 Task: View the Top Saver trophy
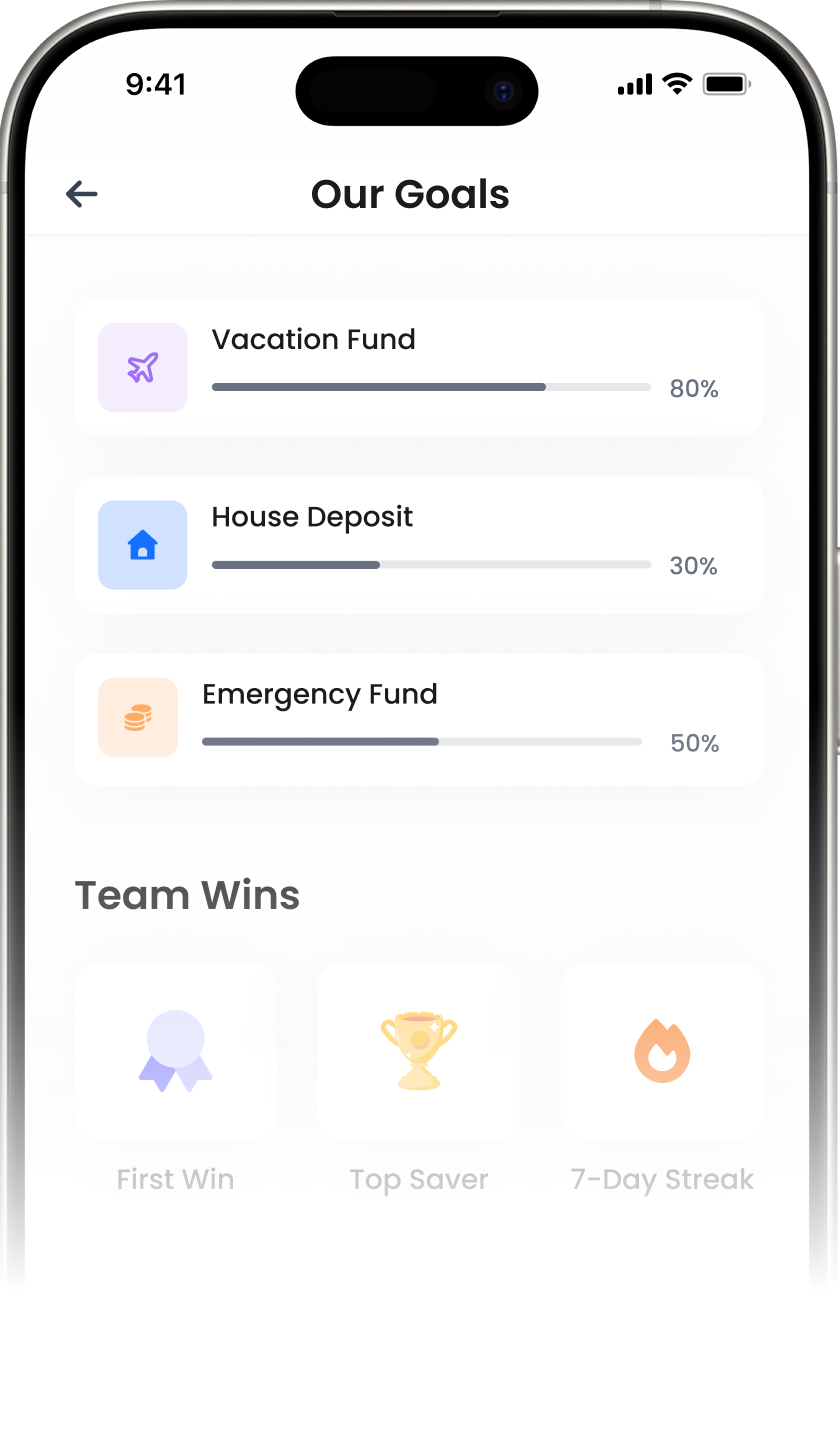pos(419,1051)
